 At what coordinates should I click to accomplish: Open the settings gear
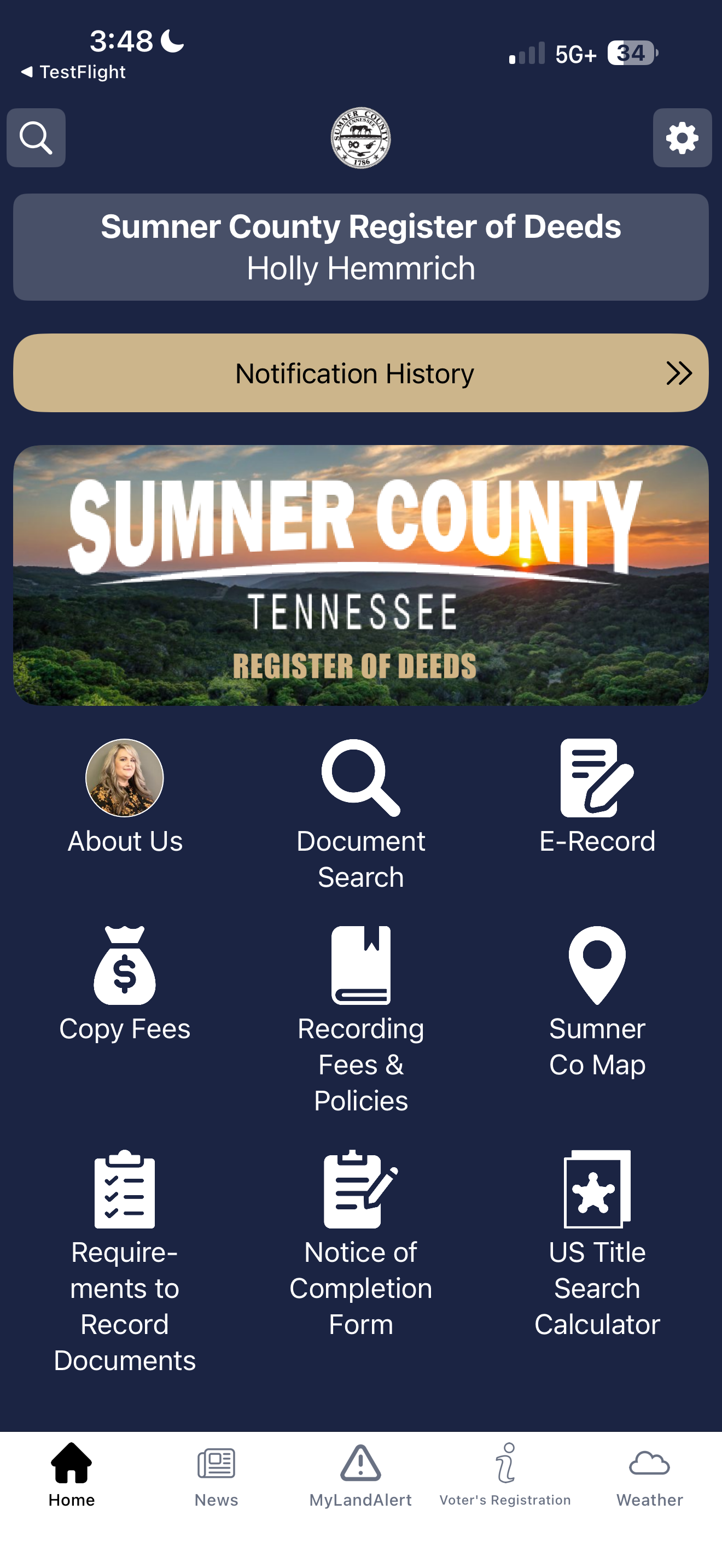682,138
